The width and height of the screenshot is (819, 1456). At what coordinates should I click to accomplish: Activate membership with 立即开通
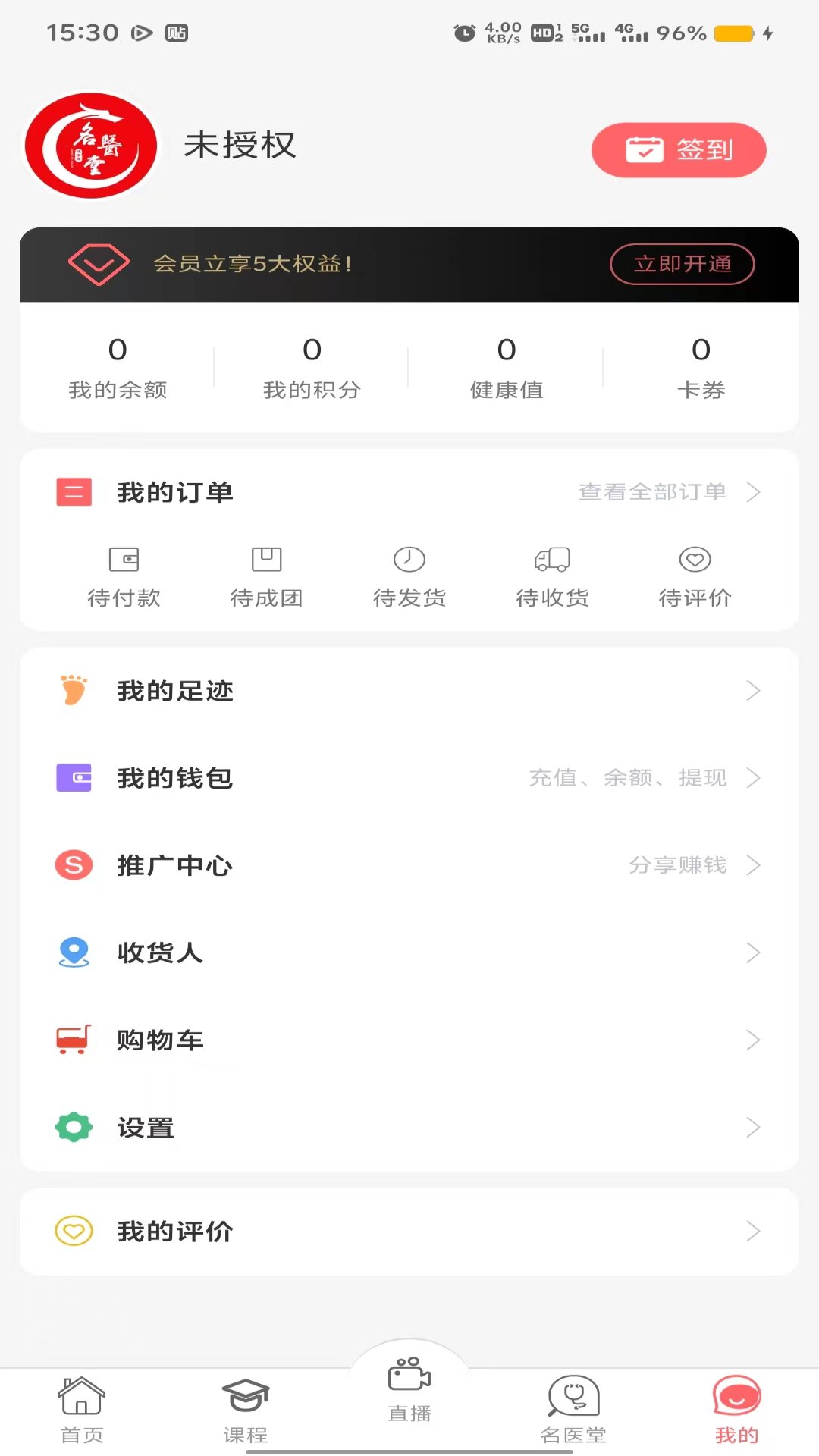tap(682, 264)
